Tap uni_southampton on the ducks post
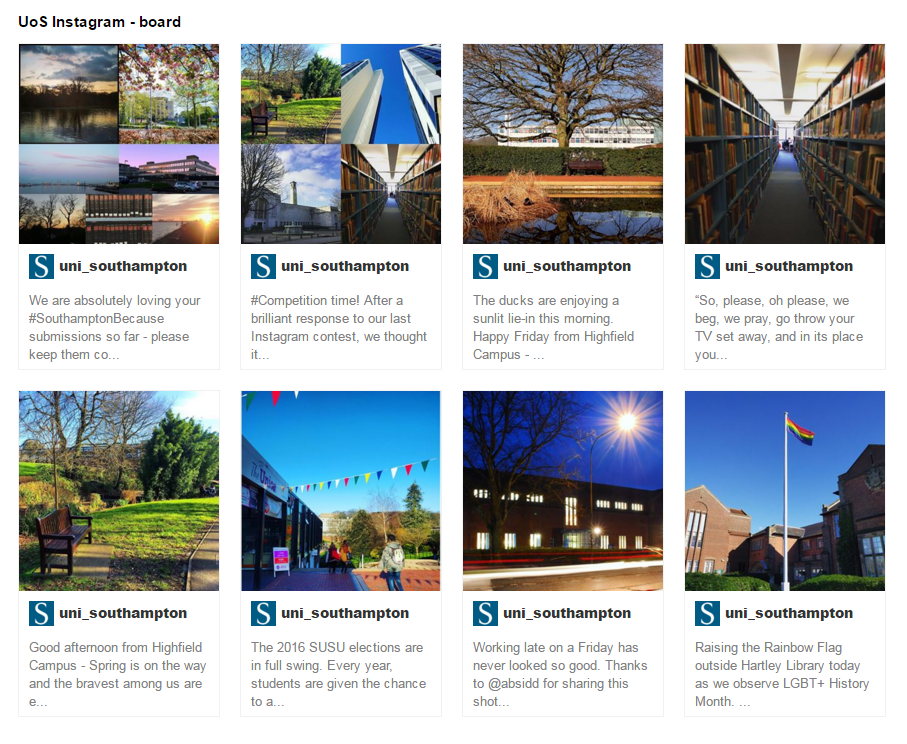This screenshot has height=744, width=907. 567,266
